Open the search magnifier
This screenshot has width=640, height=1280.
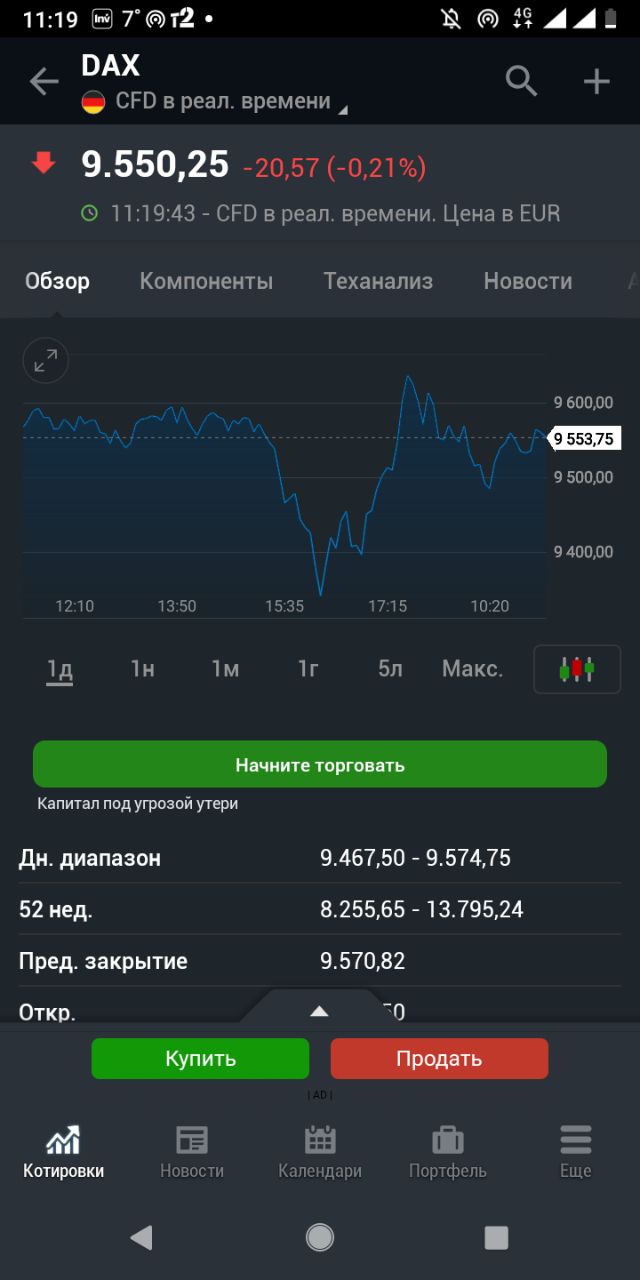tap(521, 81)
